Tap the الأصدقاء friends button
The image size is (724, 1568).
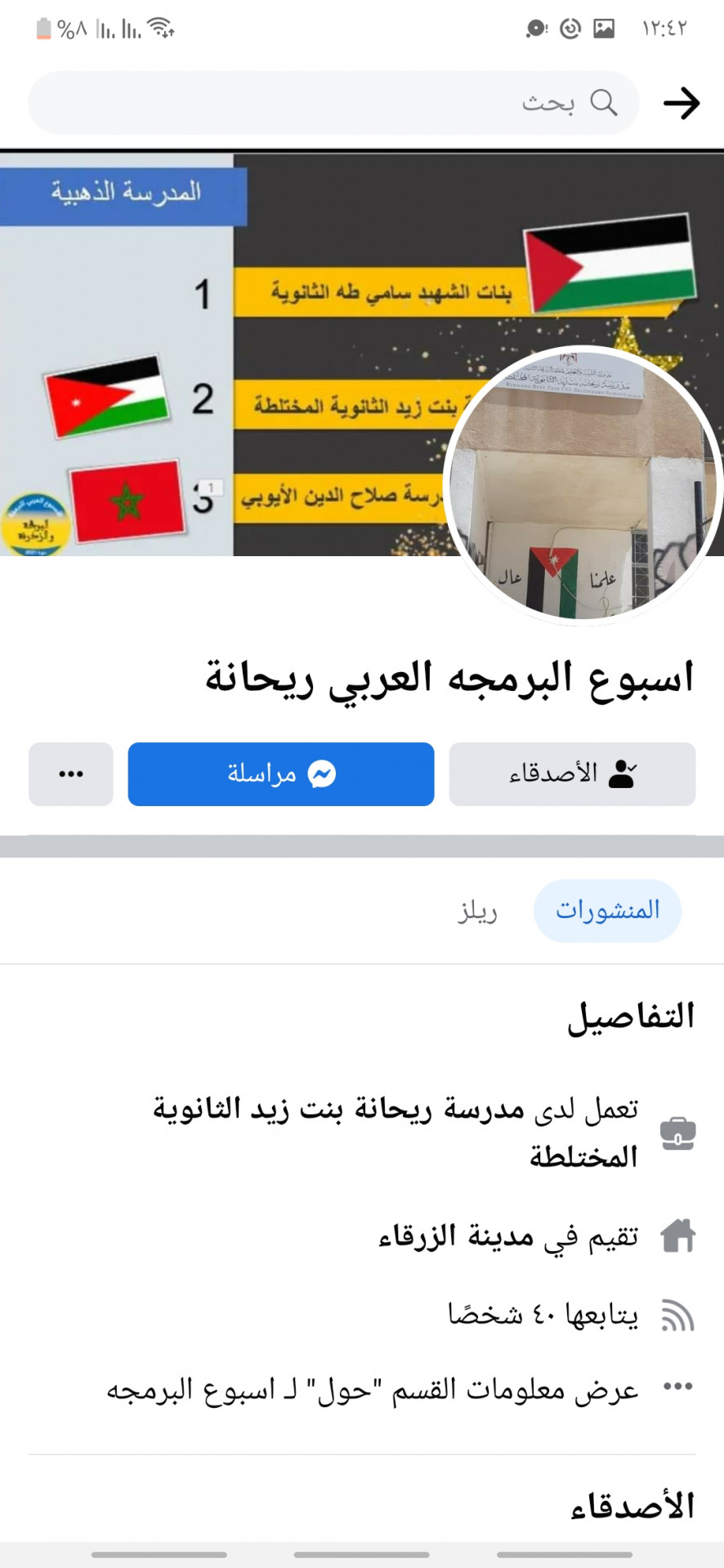[572, 773]
